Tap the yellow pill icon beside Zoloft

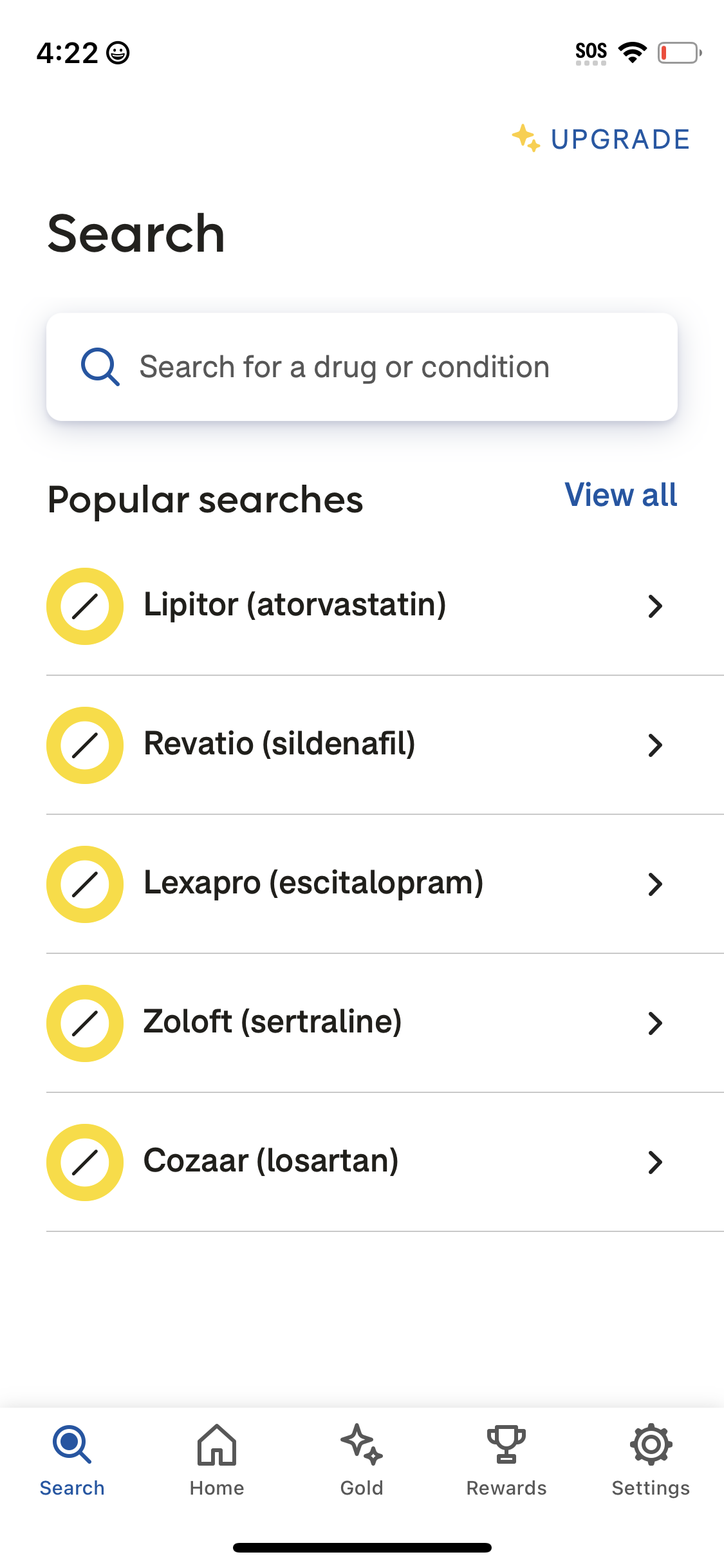click(x=84, y=1023)
